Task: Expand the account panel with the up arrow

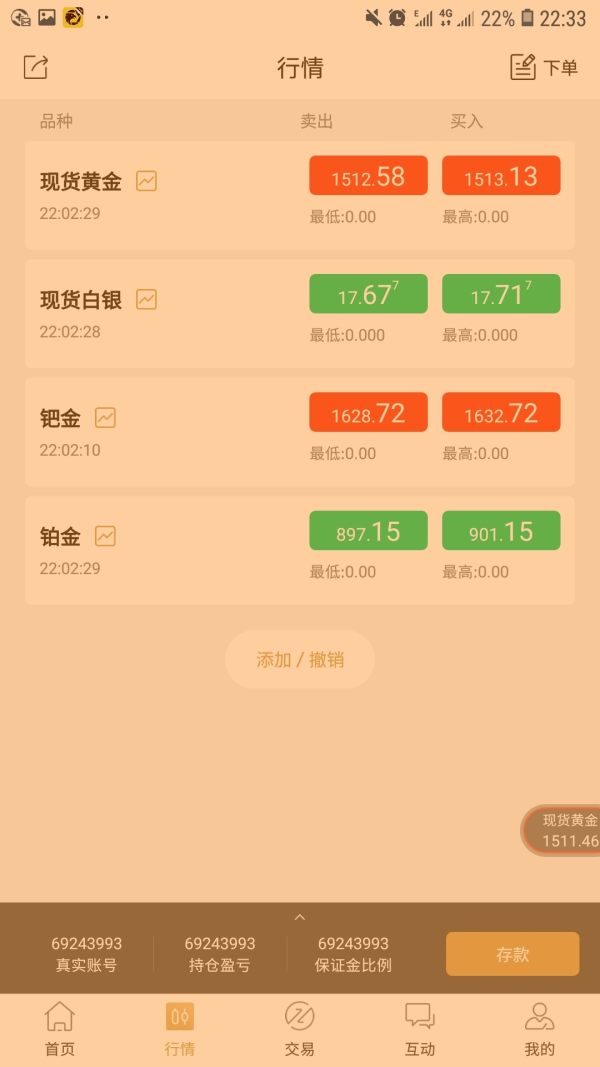Action: point(300,916)
